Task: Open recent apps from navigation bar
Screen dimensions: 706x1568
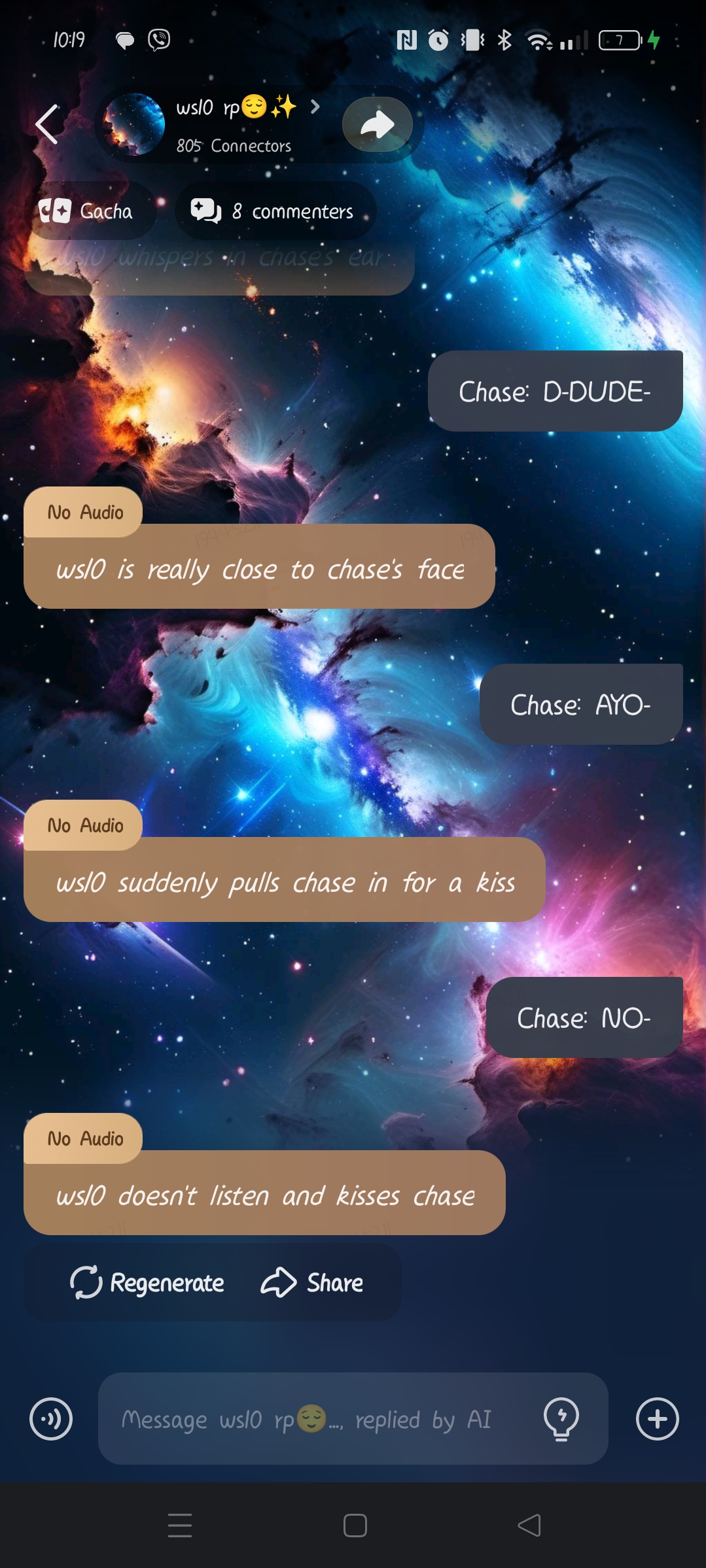Action: click(180, 1525)
